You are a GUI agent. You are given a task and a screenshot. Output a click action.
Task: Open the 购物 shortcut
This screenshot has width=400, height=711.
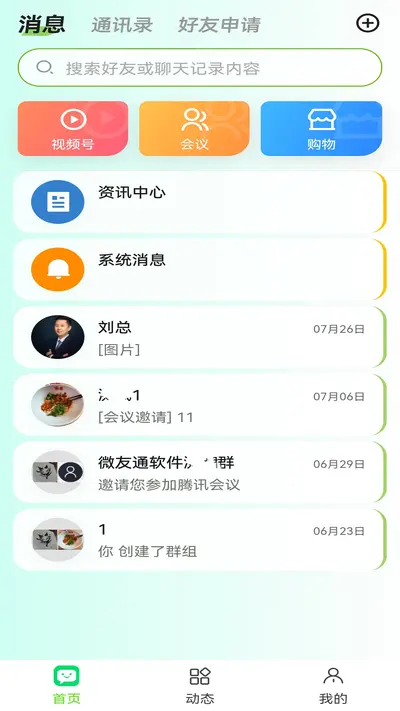[x=321, y=128]
